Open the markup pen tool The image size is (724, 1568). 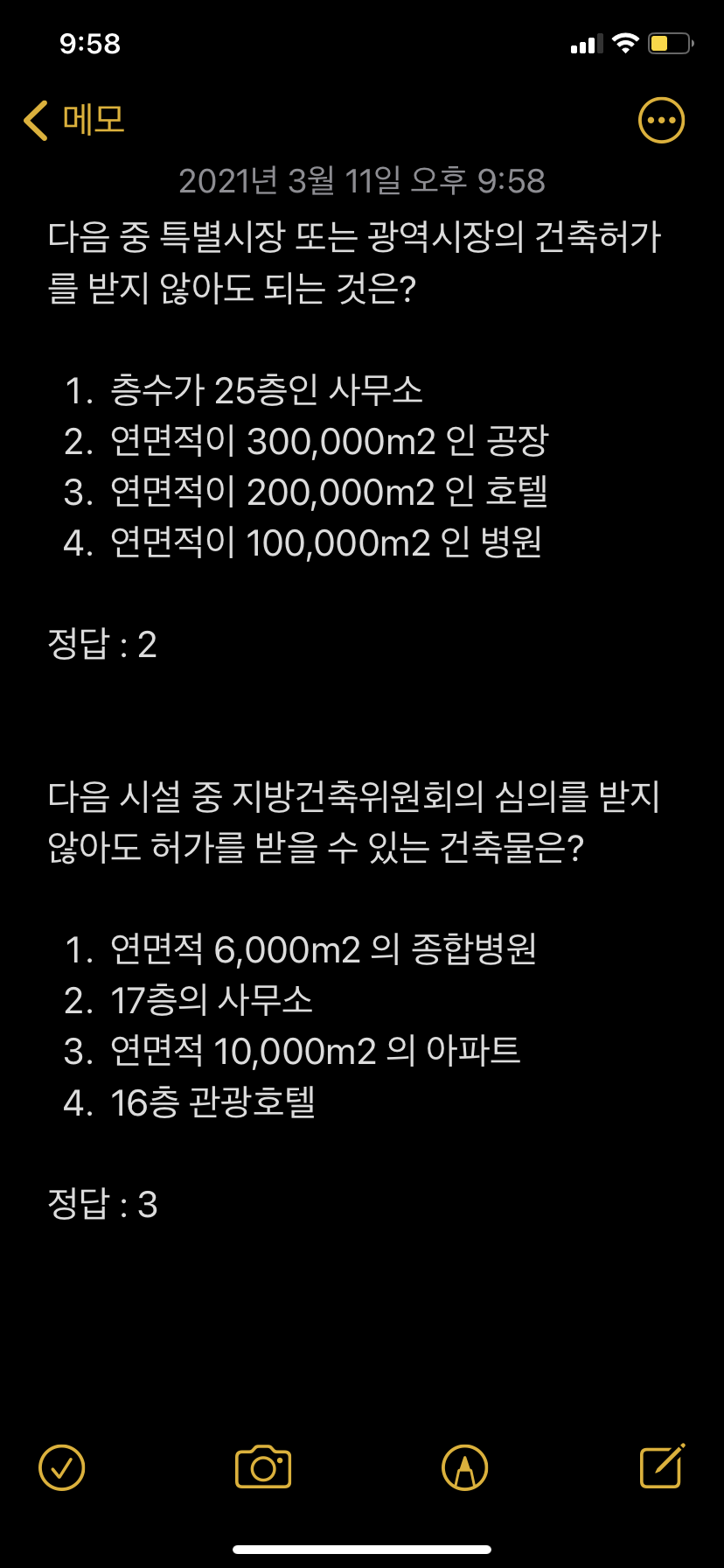[x=465, y=1467]
